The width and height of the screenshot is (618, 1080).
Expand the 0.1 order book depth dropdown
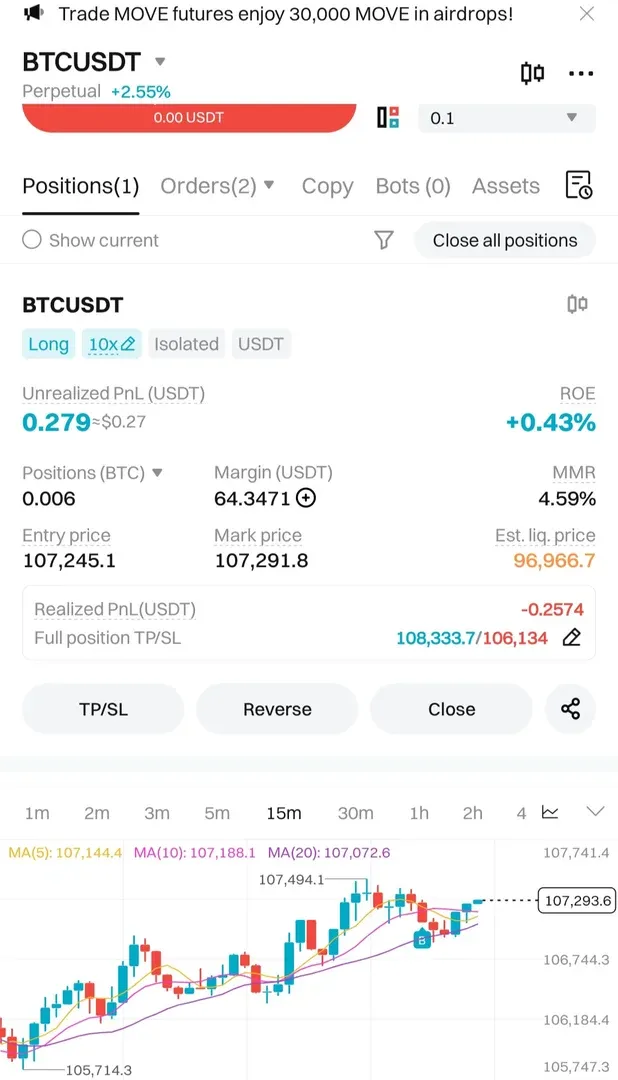(x=506, y=118)
